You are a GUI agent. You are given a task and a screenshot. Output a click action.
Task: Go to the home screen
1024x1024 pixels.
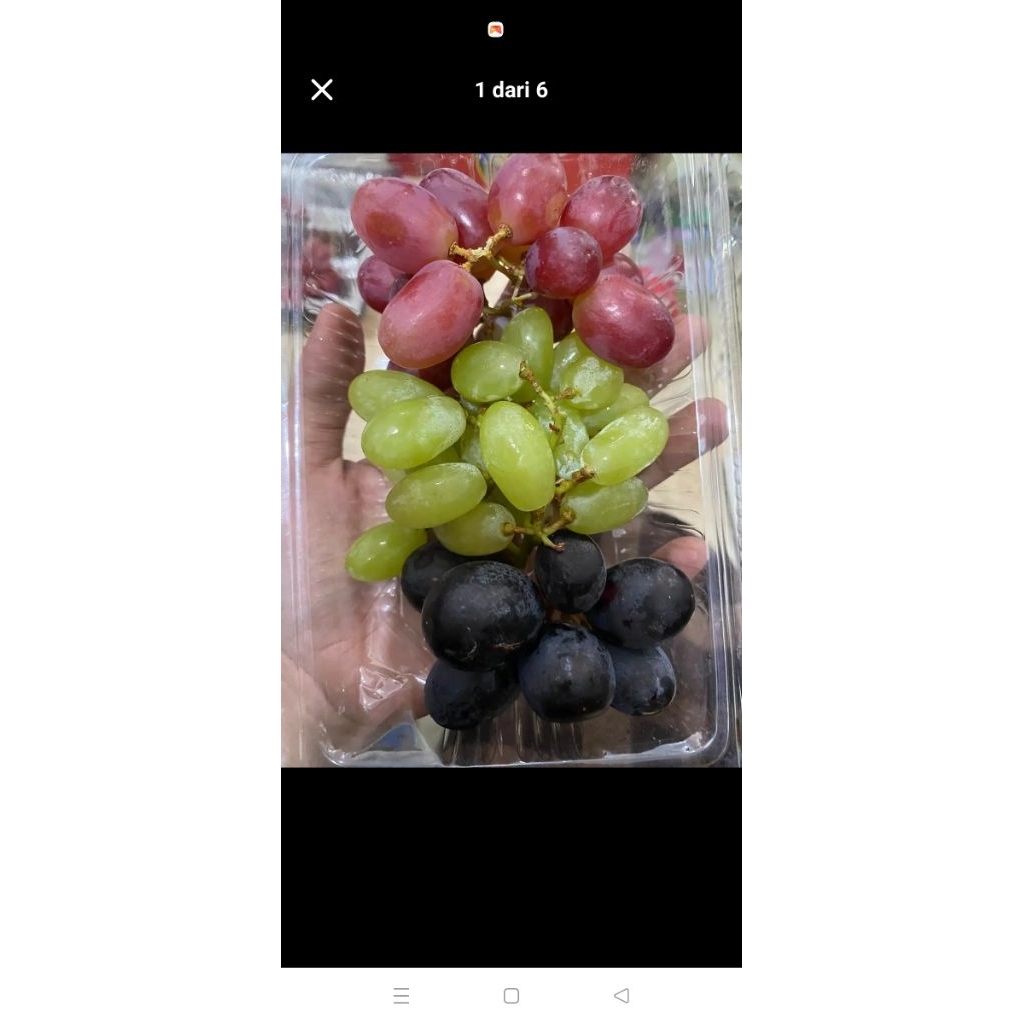click(x=511, y=996)
